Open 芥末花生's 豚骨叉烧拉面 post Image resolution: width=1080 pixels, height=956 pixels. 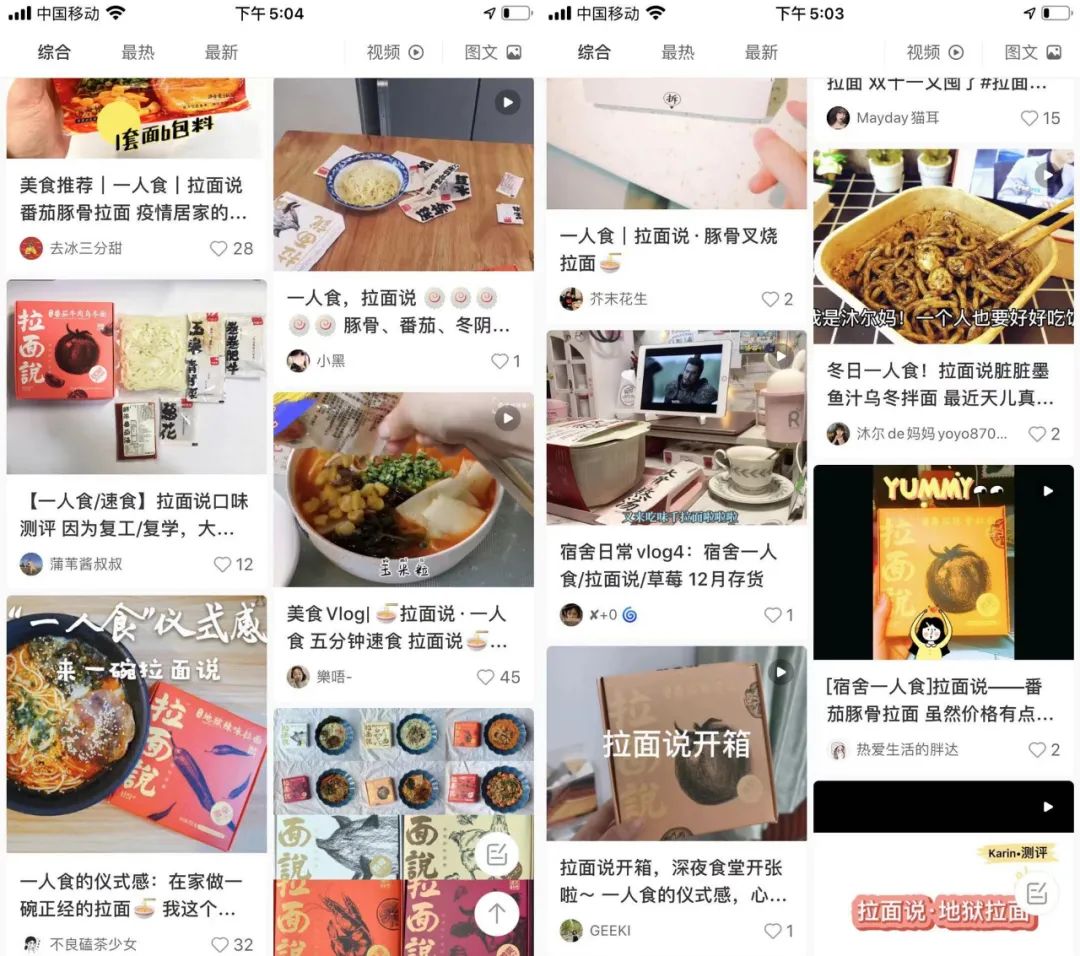point(676,249)
